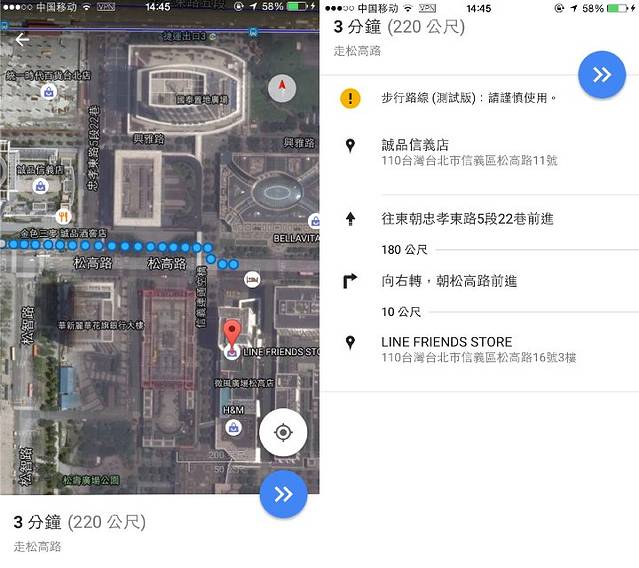Center the map on my current location
Screen dimensions: 639x568
coord(283,433)
